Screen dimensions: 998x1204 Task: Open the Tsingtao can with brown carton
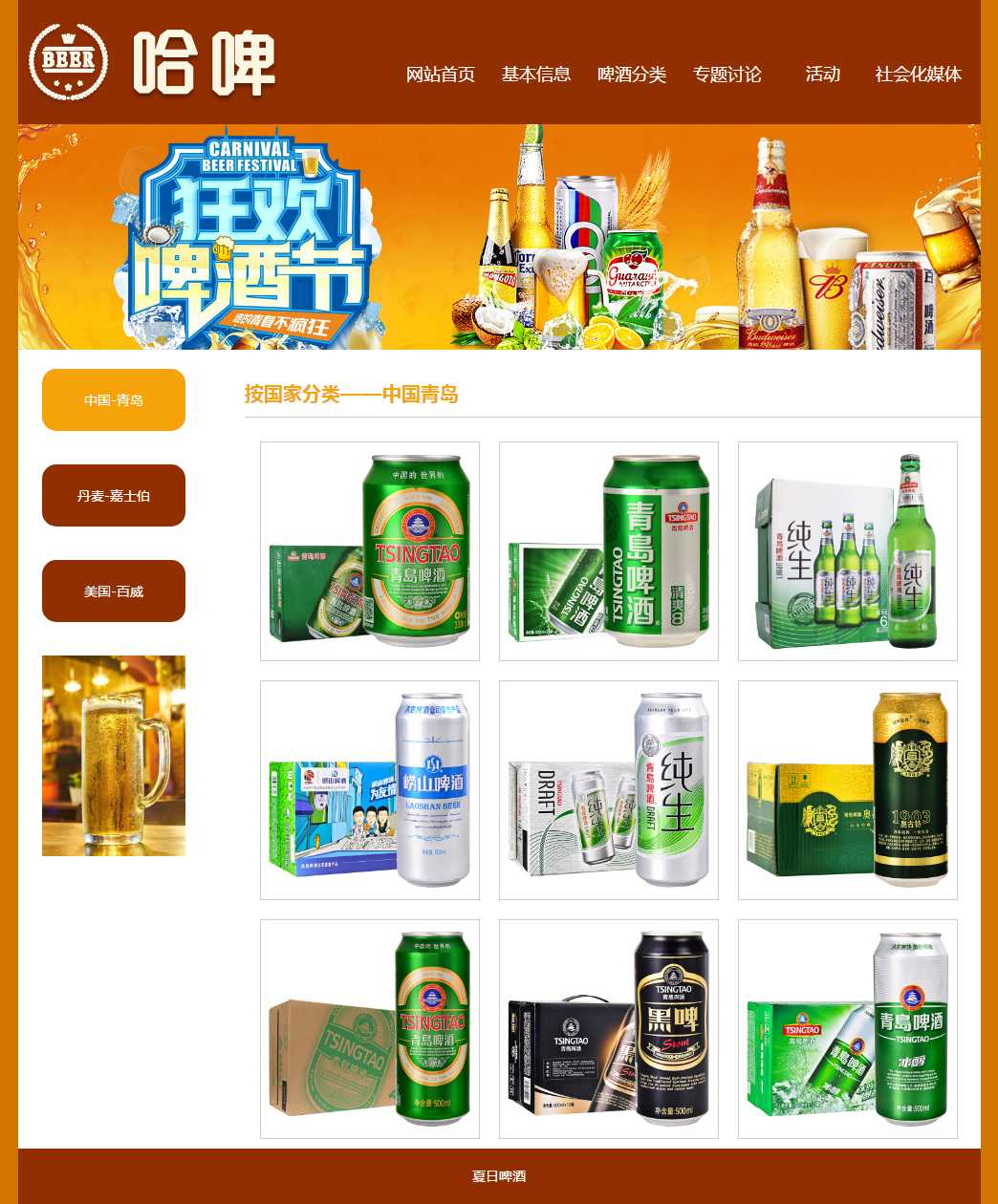tap(370, 1029)
